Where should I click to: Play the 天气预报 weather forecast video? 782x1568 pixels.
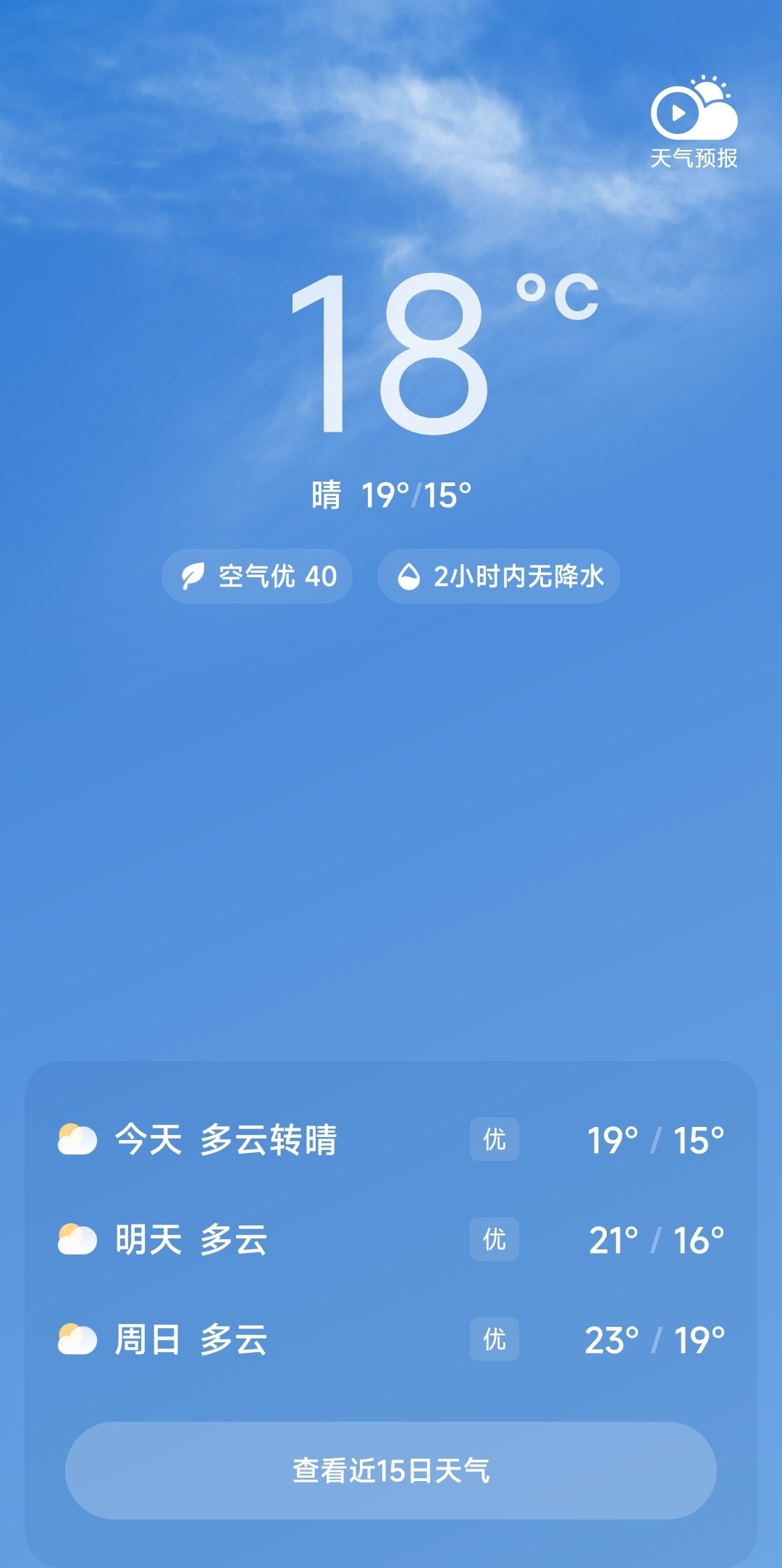tap(694, 122)
